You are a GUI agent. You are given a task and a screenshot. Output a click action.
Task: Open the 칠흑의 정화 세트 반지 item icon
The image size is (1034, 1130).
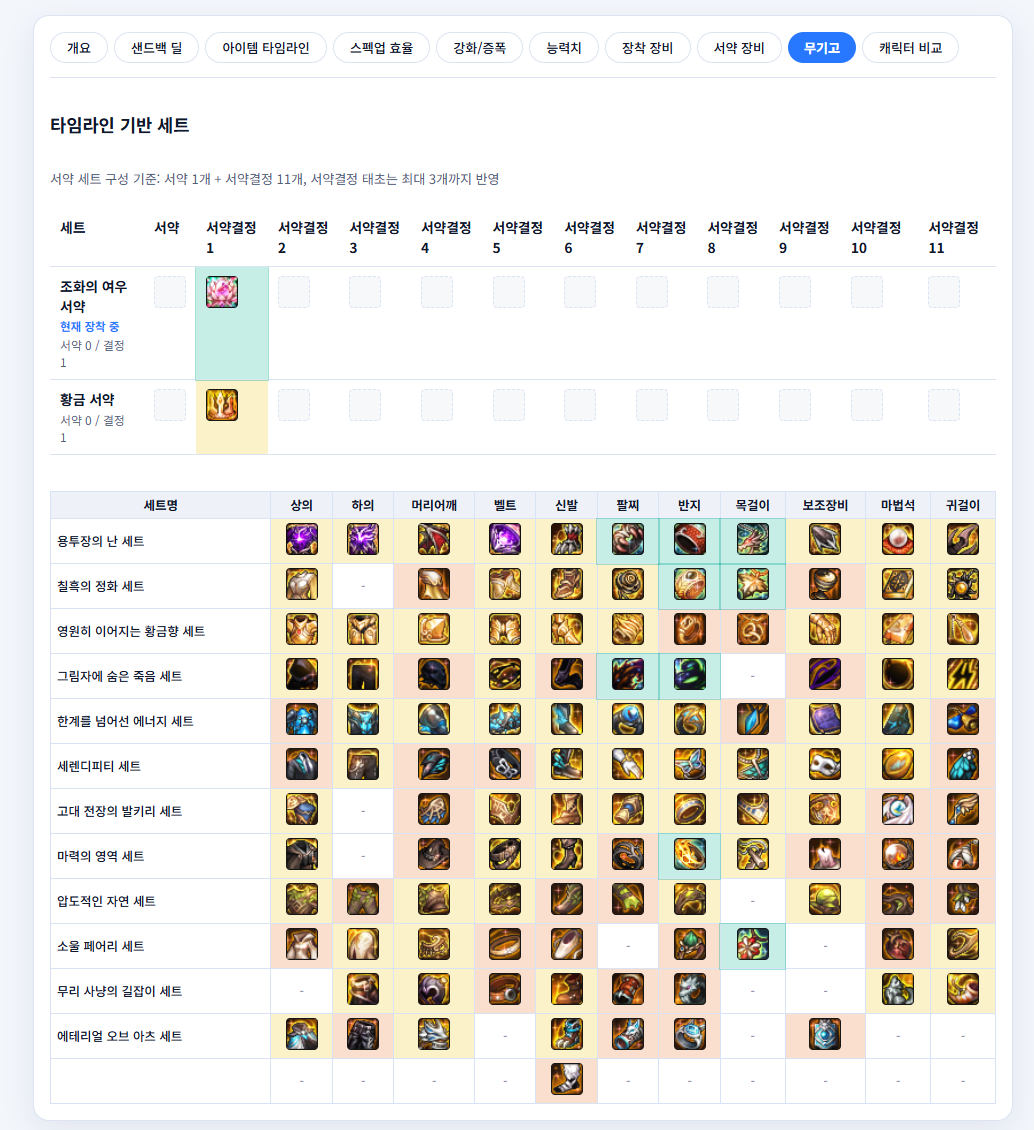(689, 585)
